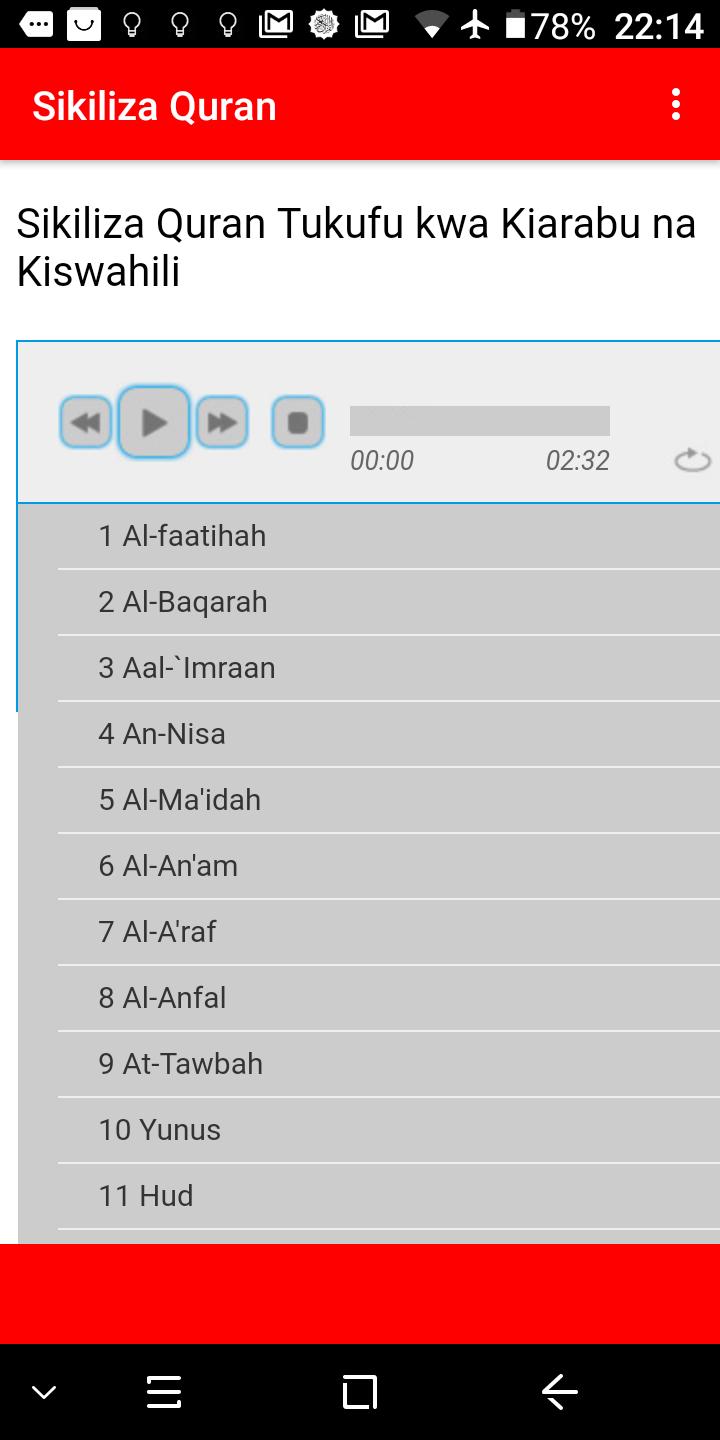The width and height of the screenshot is (720, 1440).
Task: Toggle the repeat icon
Action: pos(692,460)
